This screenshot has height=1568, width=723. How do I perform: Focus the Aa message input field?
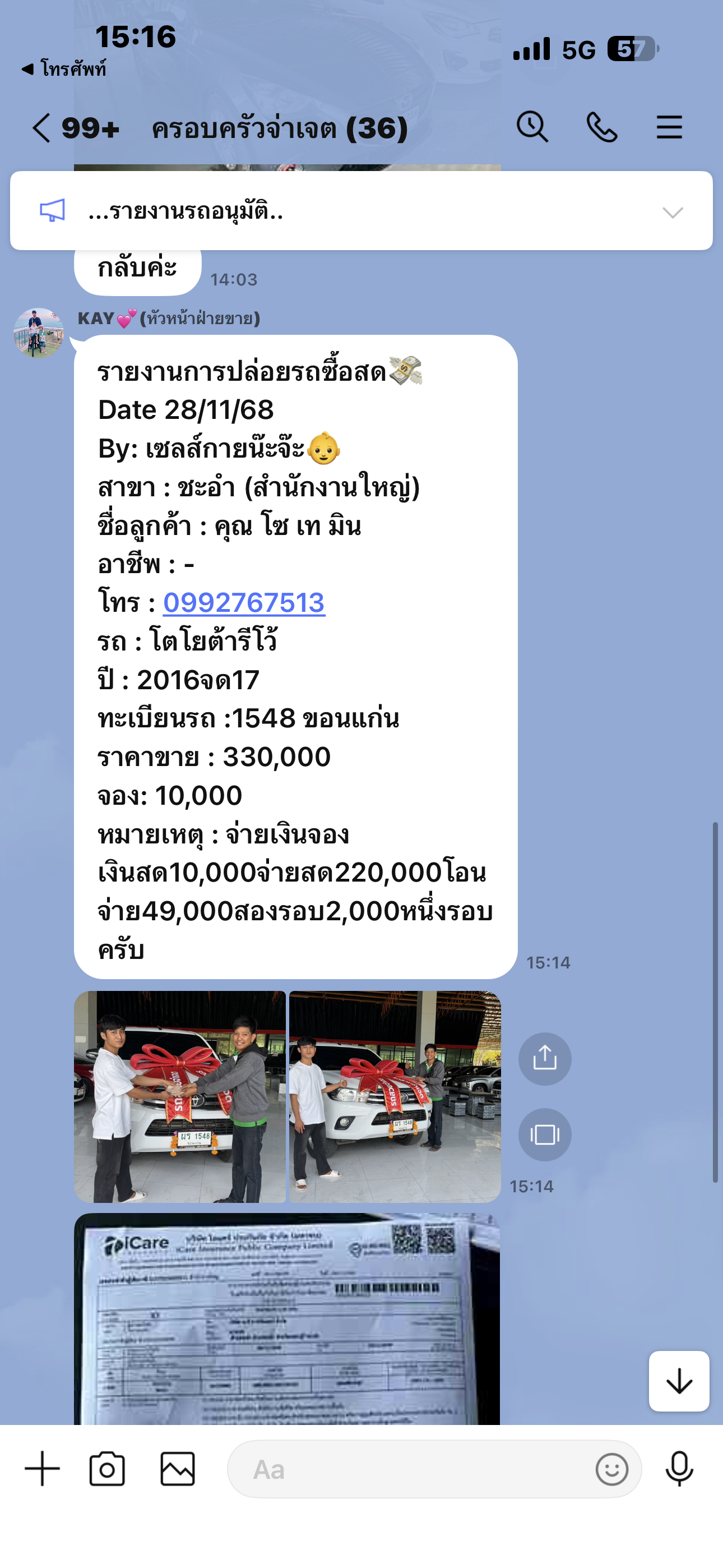click(x=414, y=1469)
